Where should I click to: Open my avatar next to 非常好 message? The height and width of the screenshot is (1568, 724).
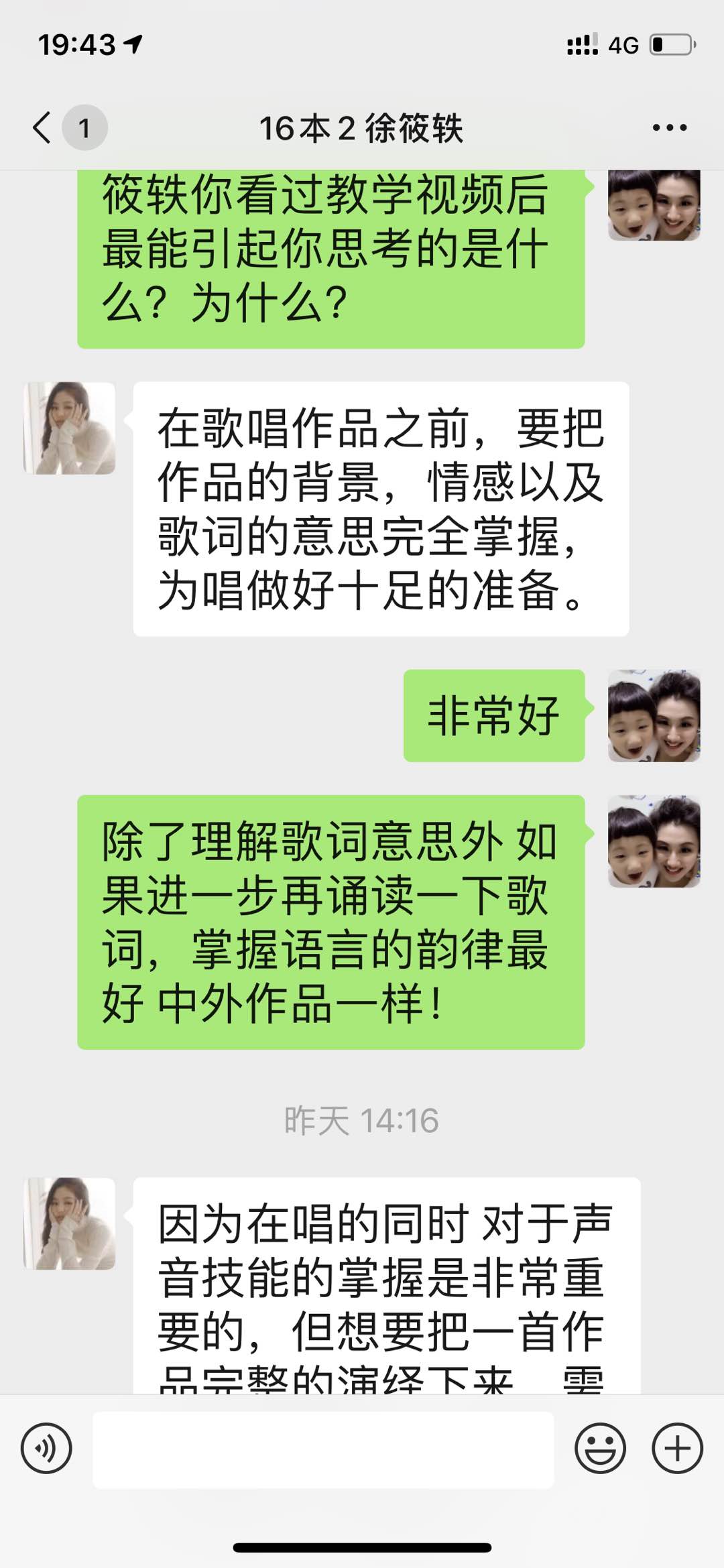[654, 715]
